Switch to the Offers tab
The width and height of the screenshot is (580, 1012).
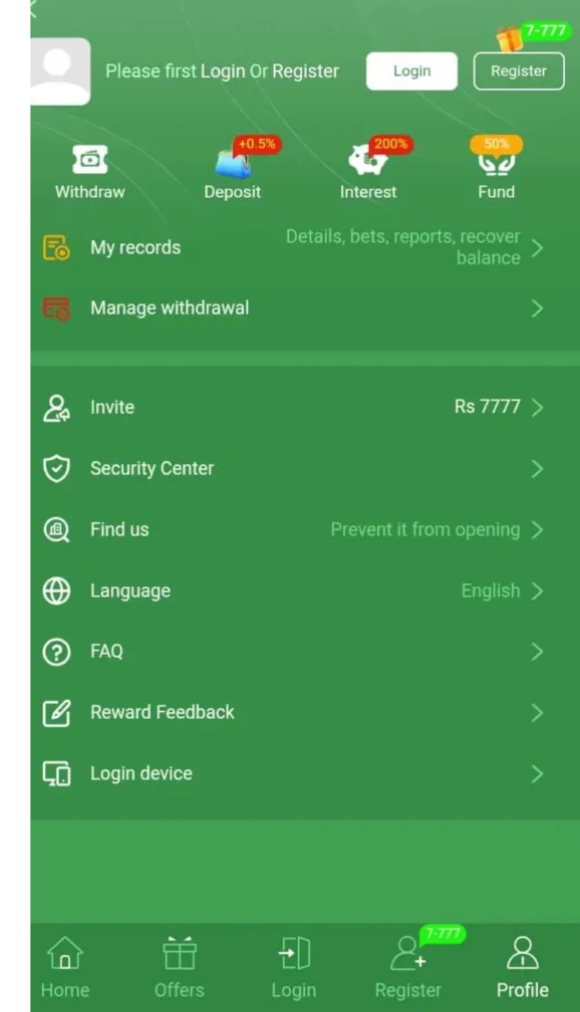(179, 968)
